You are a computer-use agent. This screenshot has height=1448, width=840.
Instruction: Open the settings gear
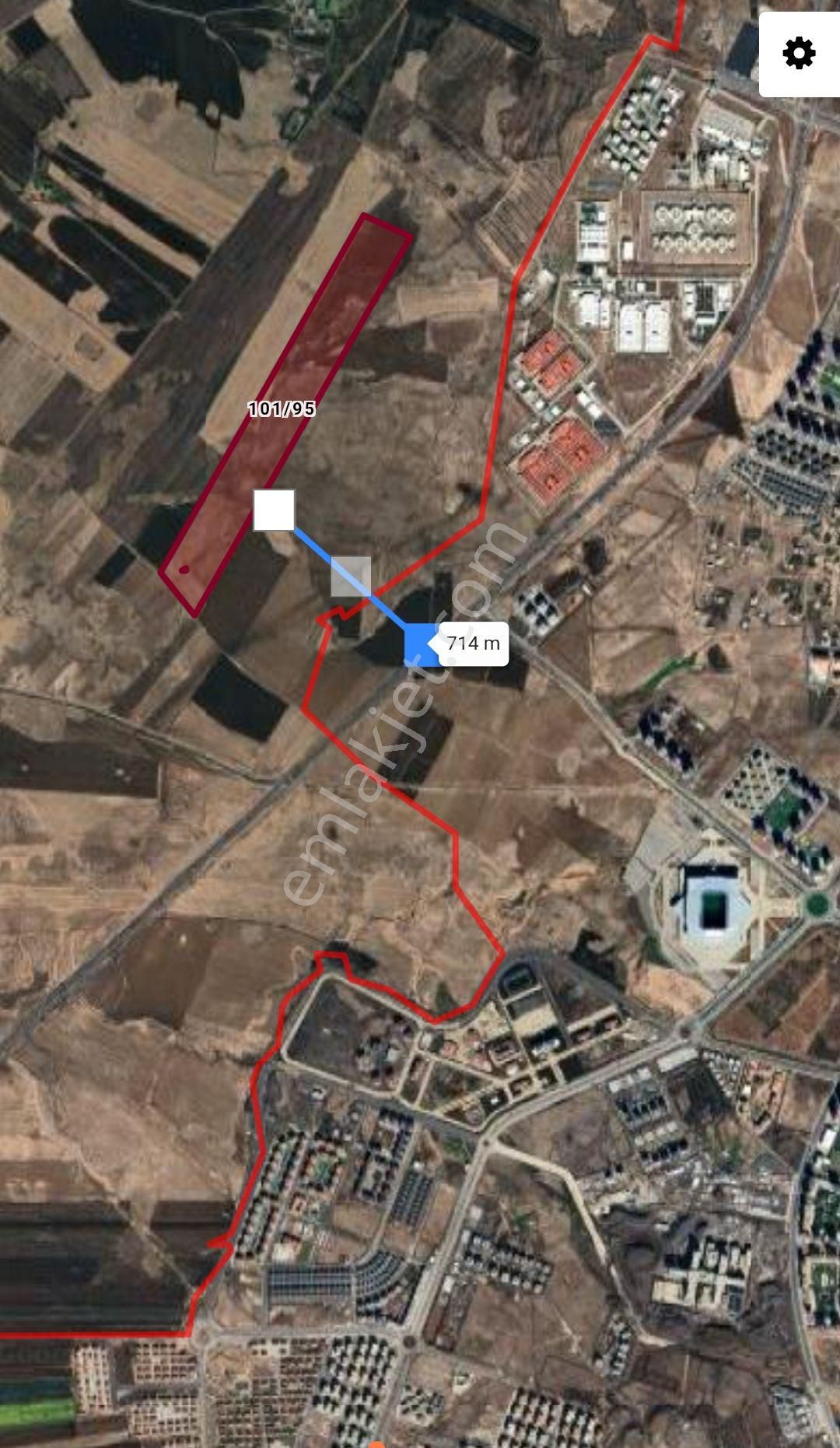point(799,54)
